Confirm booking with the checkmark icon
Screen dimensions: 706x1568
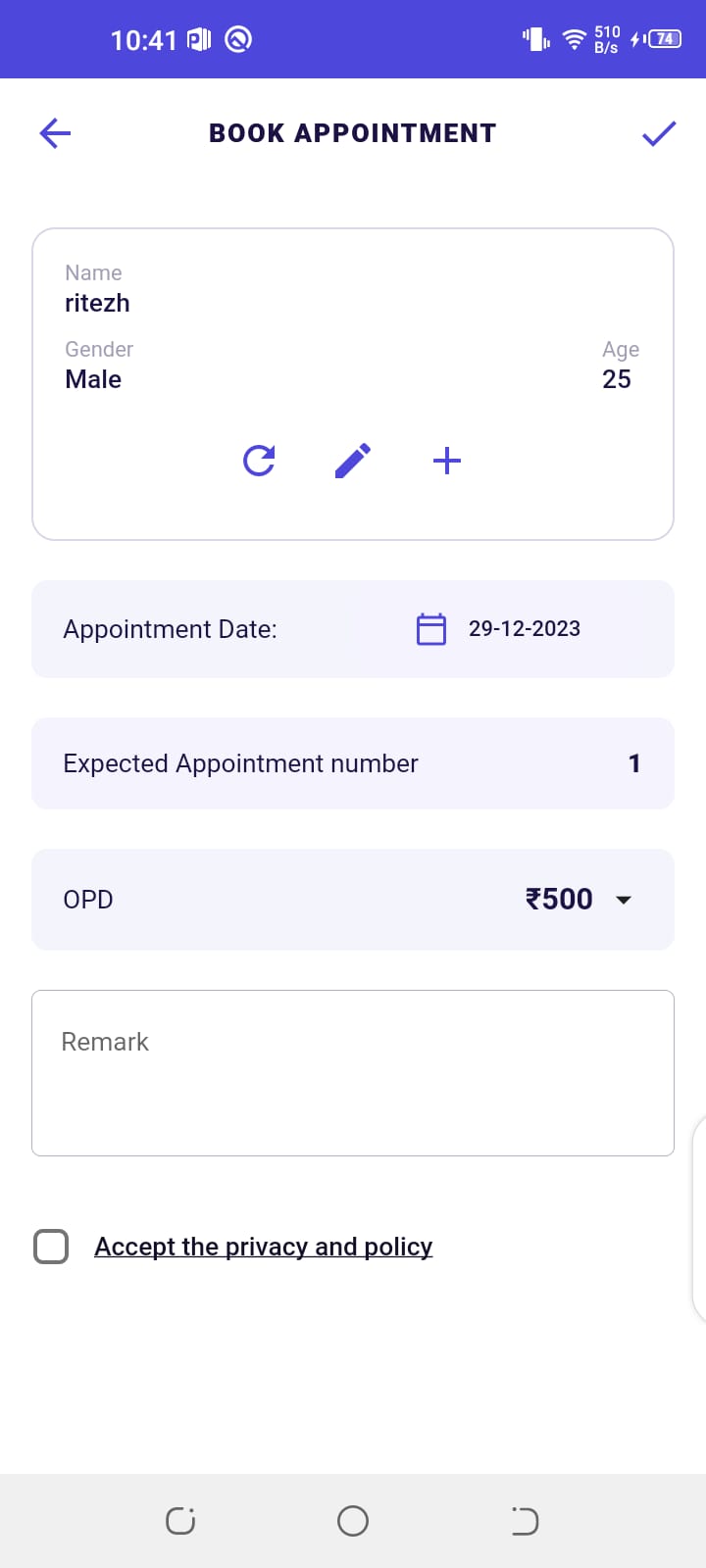tap(659, 133)
